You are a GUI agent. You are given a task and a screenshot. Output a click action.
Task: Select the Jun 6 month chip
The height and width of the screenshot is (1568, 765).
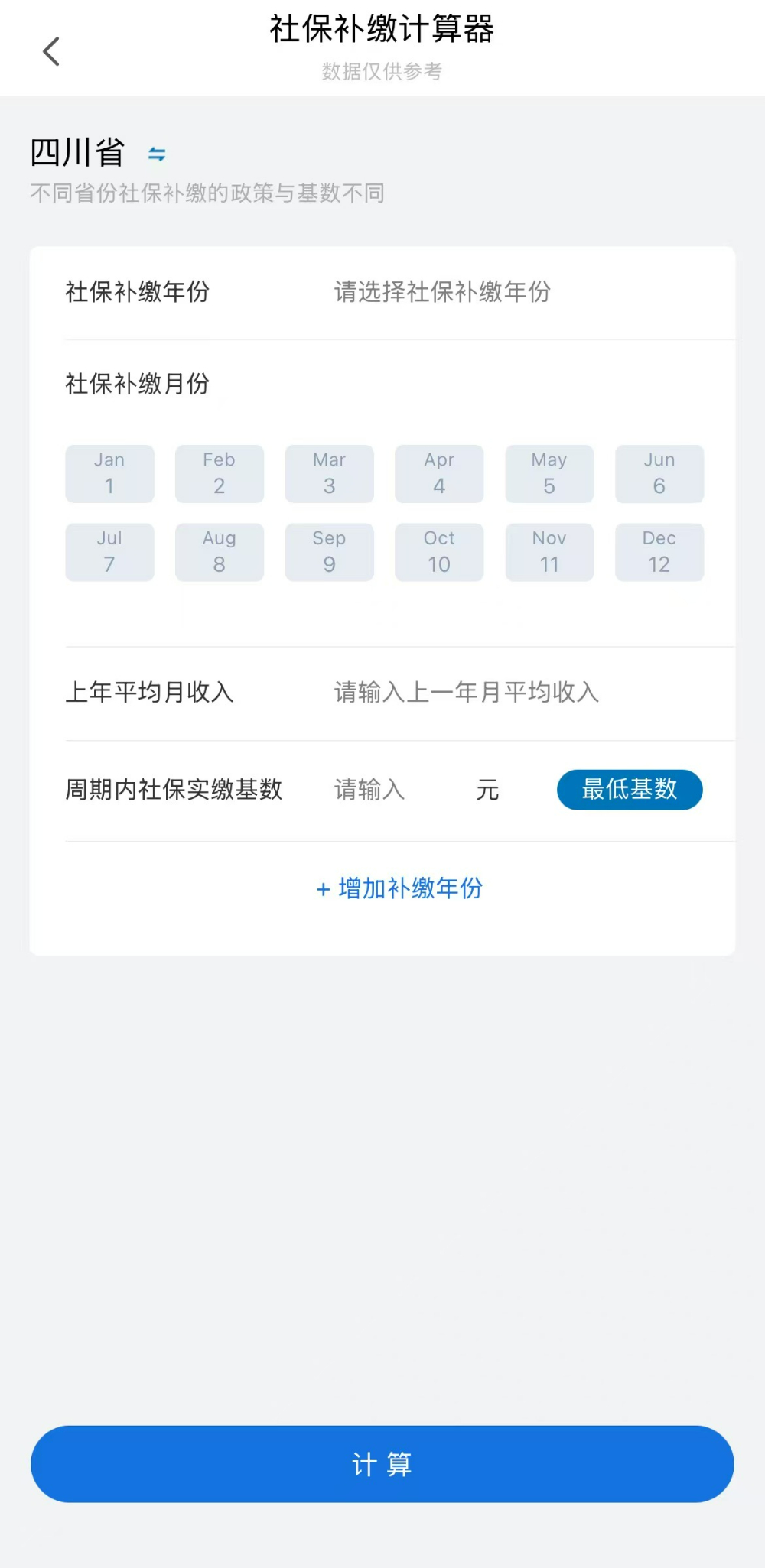click(659, 473)
